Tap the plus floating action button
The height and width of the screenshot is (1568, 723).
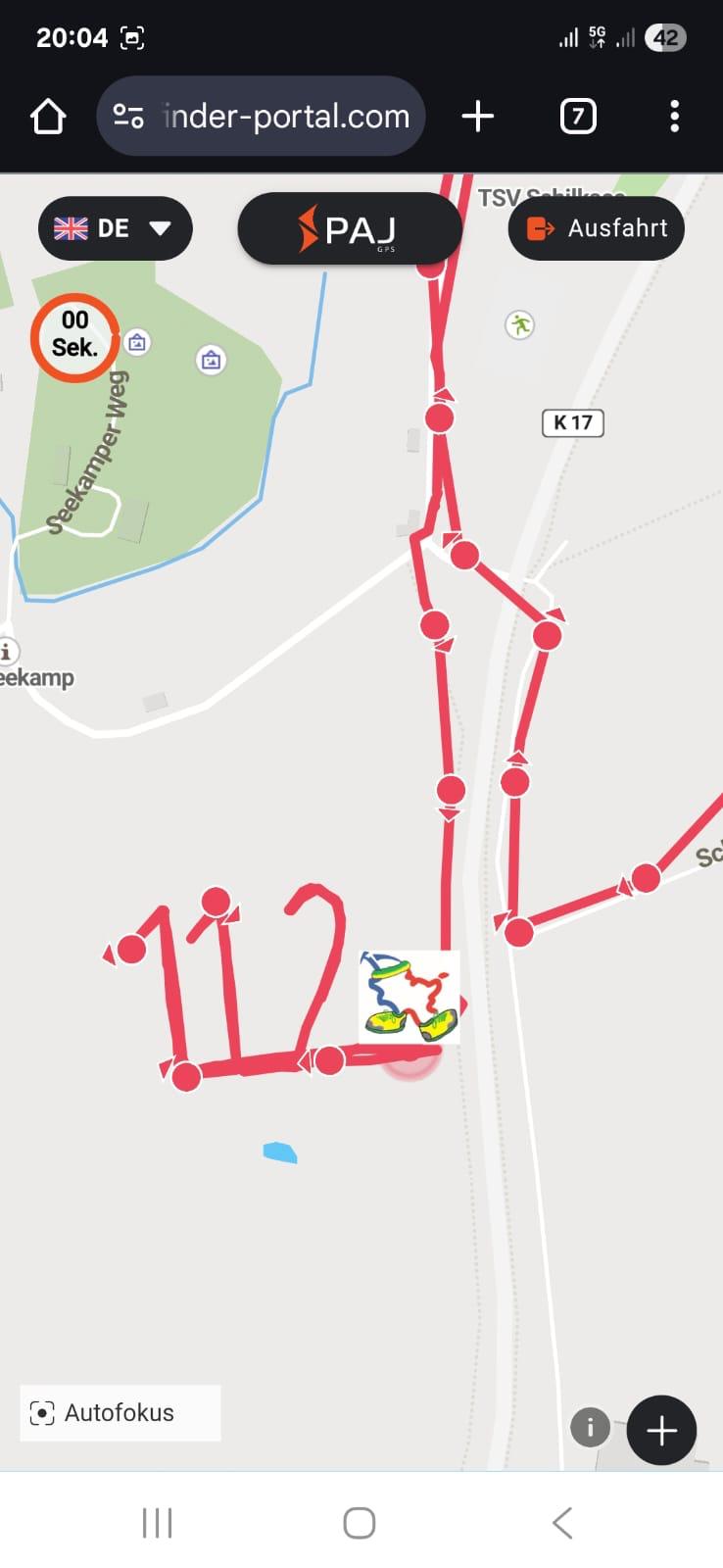click(661, 1431)
